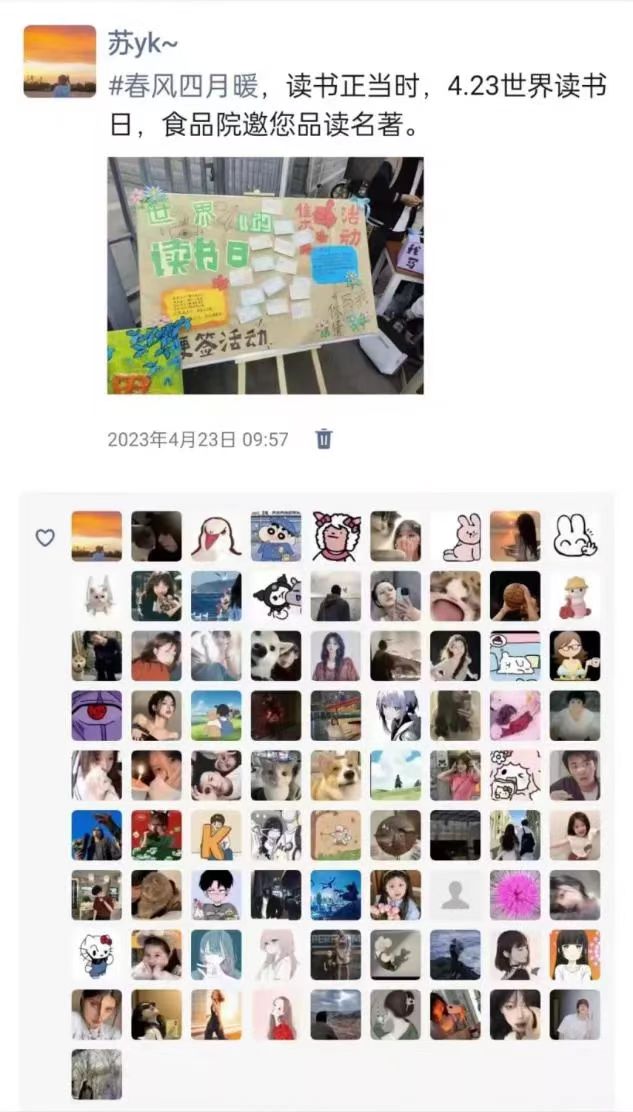Open the pink sitting bunny avatar profile
Screen dimensions: 633x1112
pyautogui.click(x=455, y=536)
